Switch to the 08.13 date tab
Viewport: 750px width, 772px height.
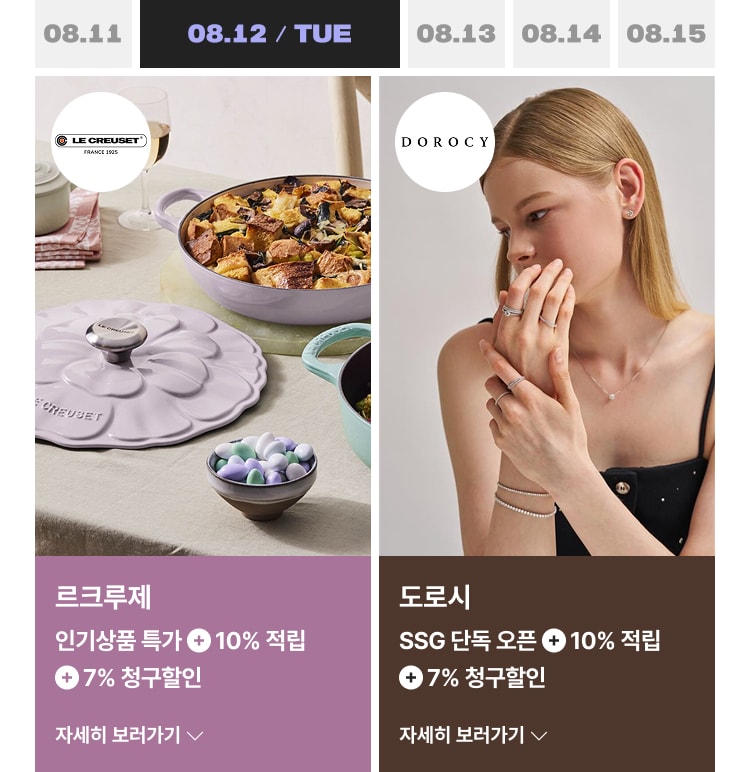click(x=456, y=34)
